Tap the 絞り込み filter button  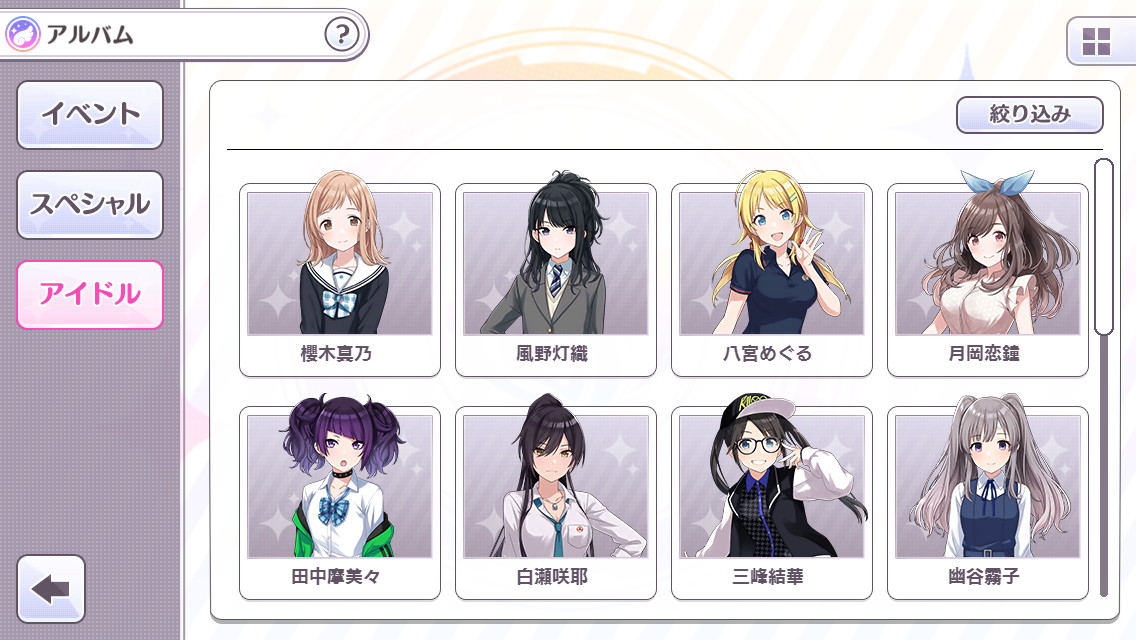[1029, 115]
